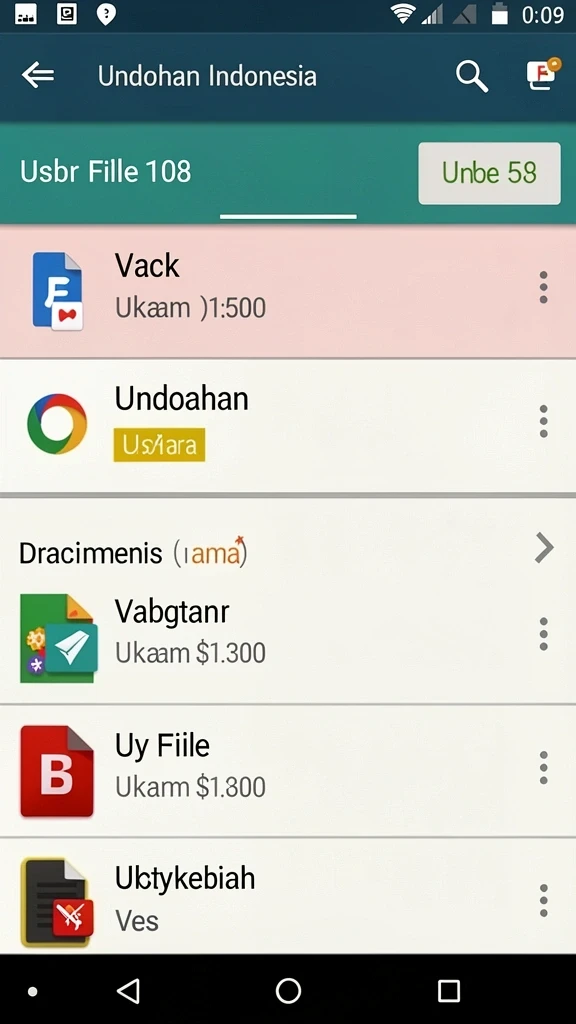Screen dimensions: 576x1024
Task: Go to the home screen
Action: tap(288, 991)
